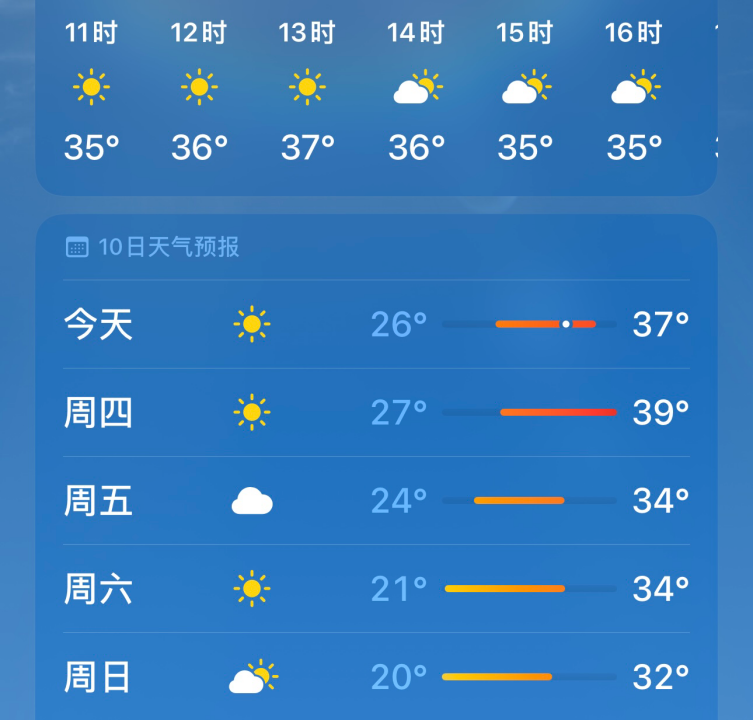Screen dimensions: 753x720
Task: Open today's (今天) forecast details
Action: tap(376, 324)
